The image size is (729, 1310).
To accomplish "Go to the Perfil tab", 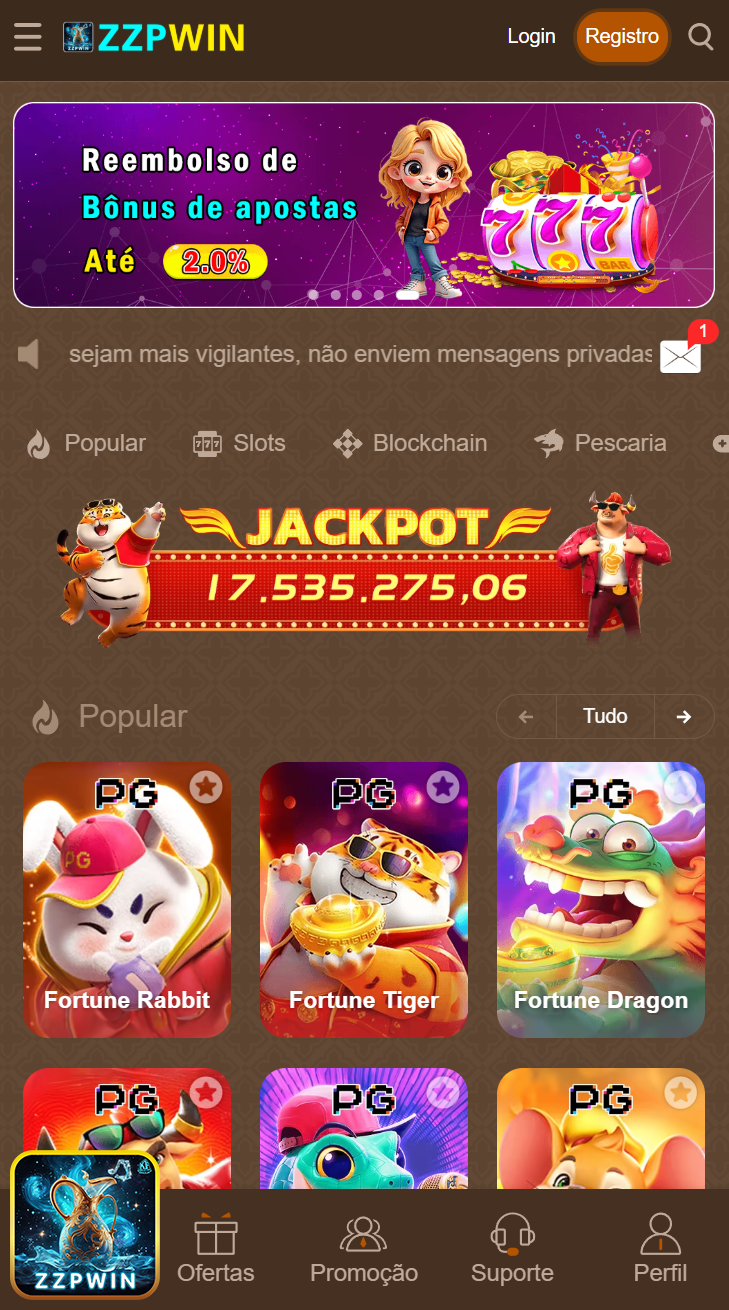I will [660, 1248].
